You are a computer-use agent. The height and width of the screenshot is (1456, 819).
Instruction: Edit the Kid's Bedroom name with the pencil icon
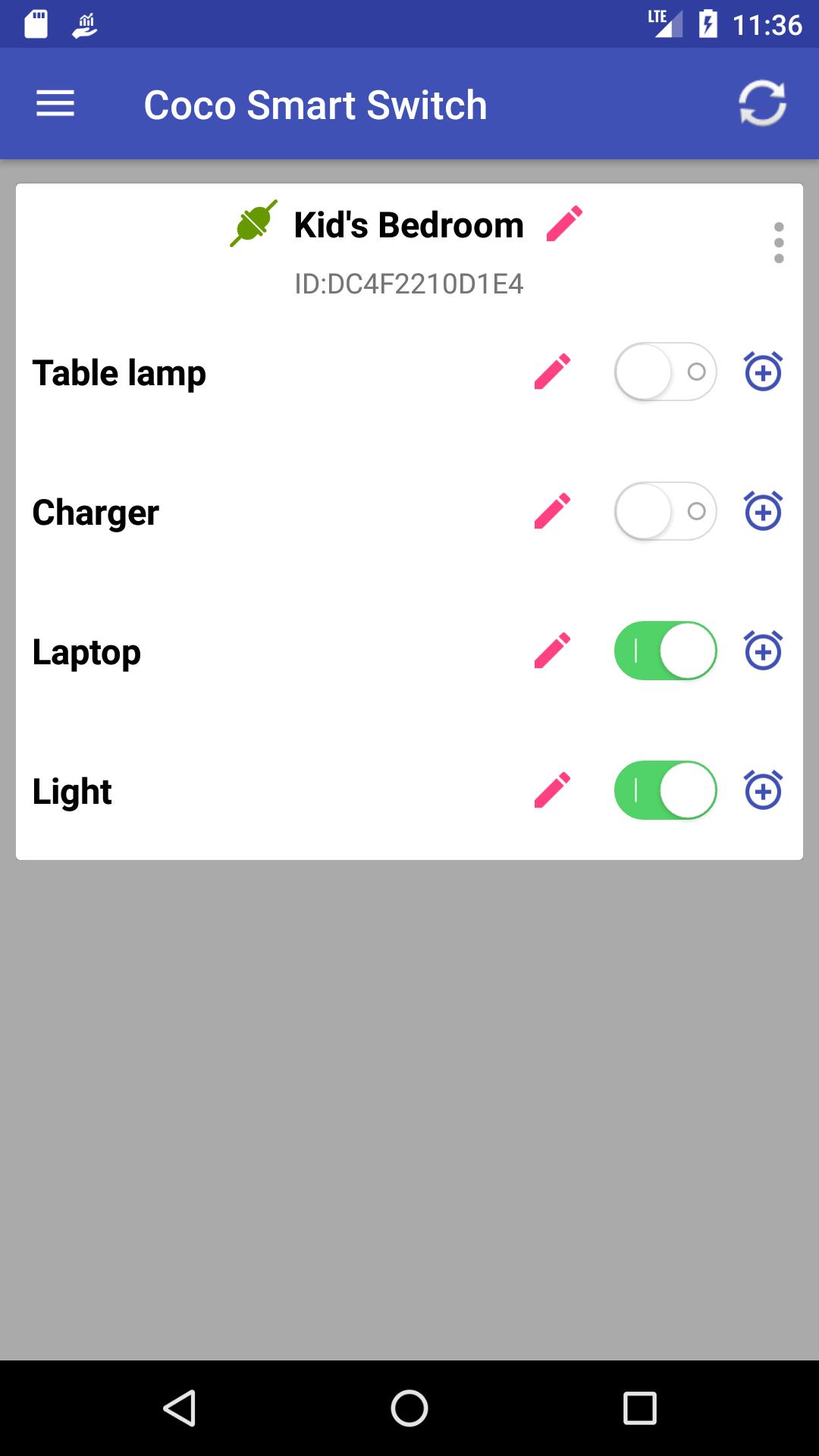(x=564, y=224)
